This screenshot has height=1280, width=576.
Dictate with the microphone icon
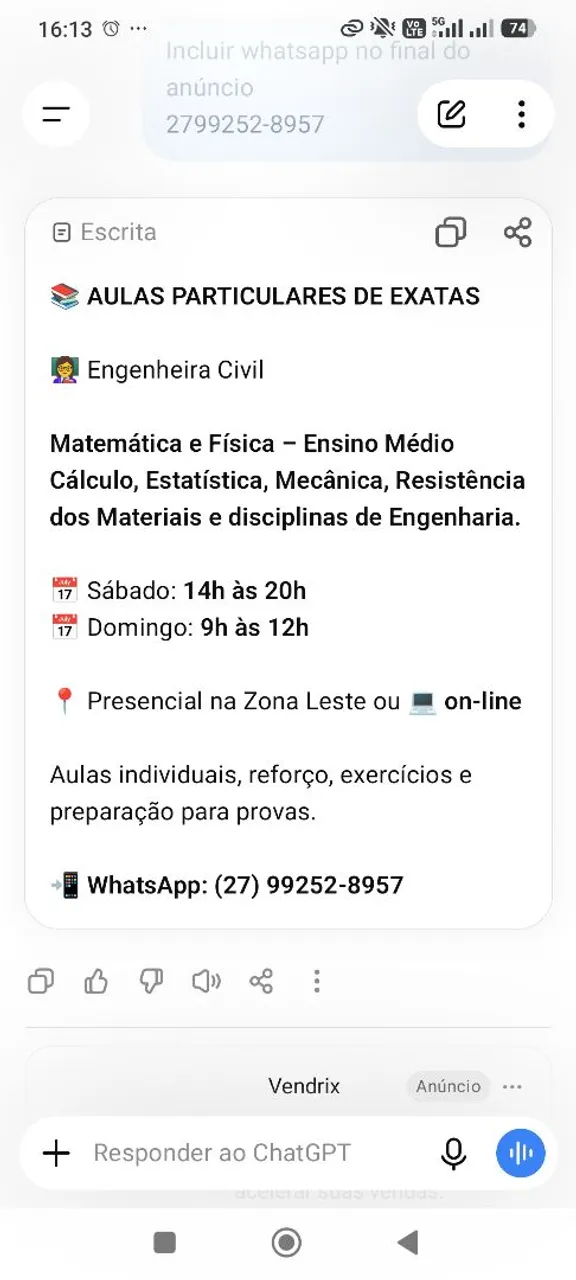coord(453,1153)
